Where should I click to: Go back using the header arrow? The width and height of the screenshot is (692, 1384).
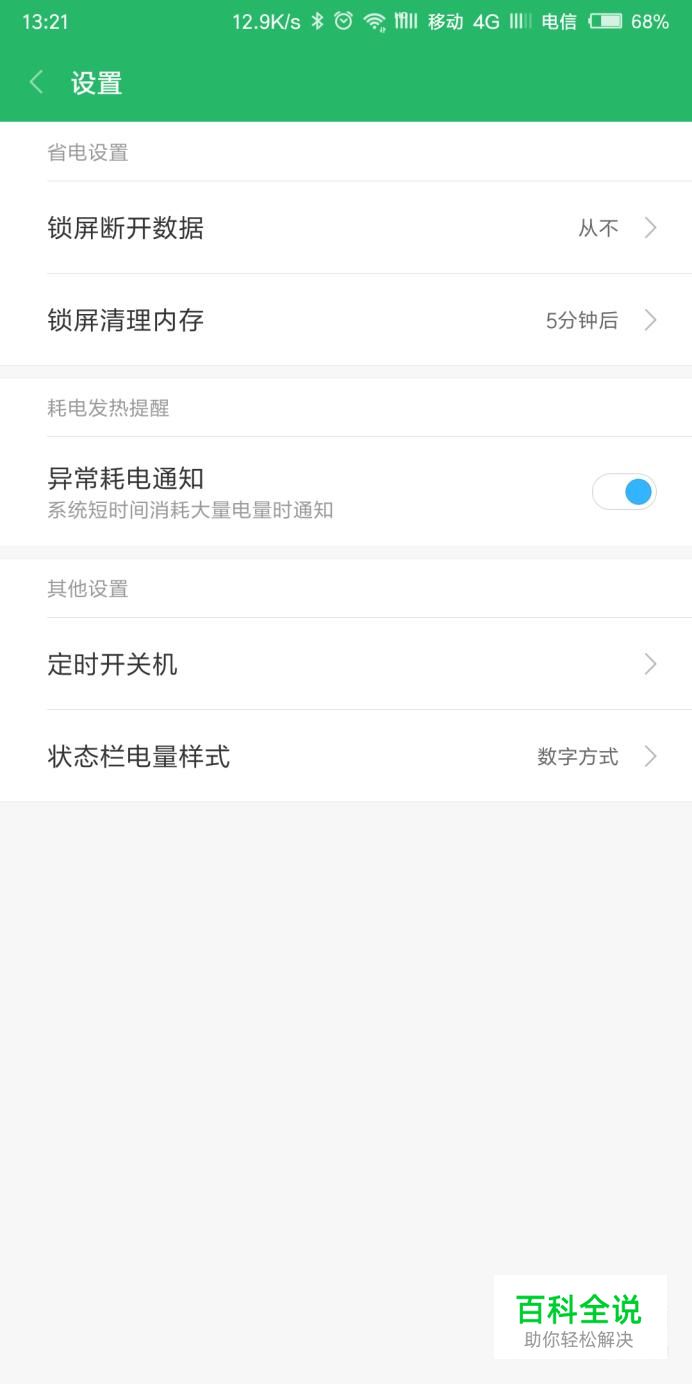pos(37,82)
